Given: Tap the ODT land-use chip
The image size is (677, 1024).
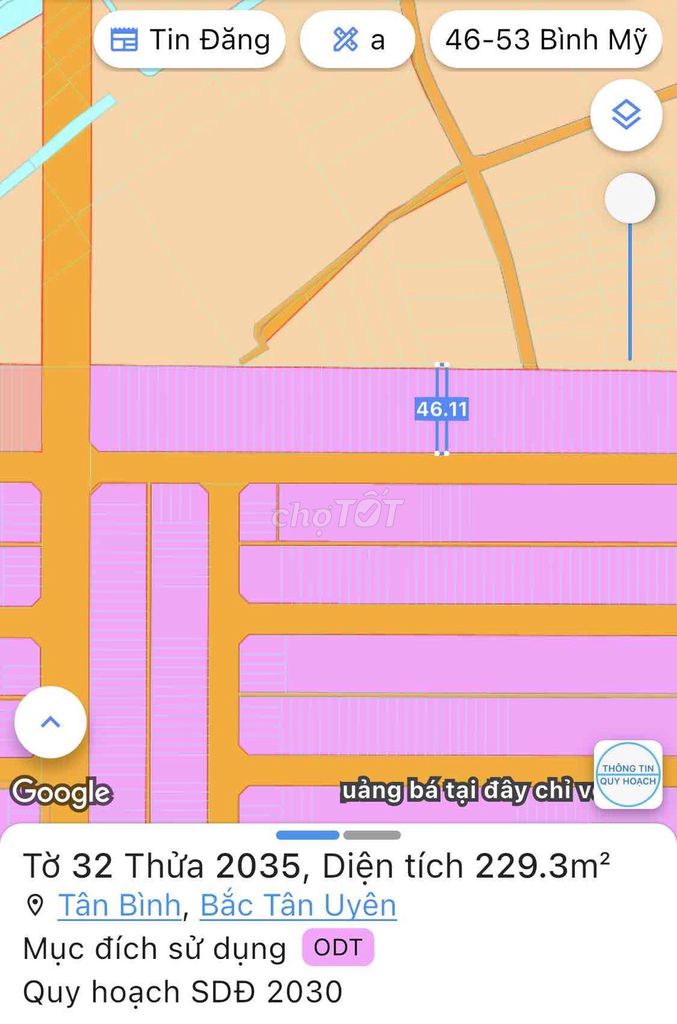Looking at the screenshot, I should (x=338, y=948).
